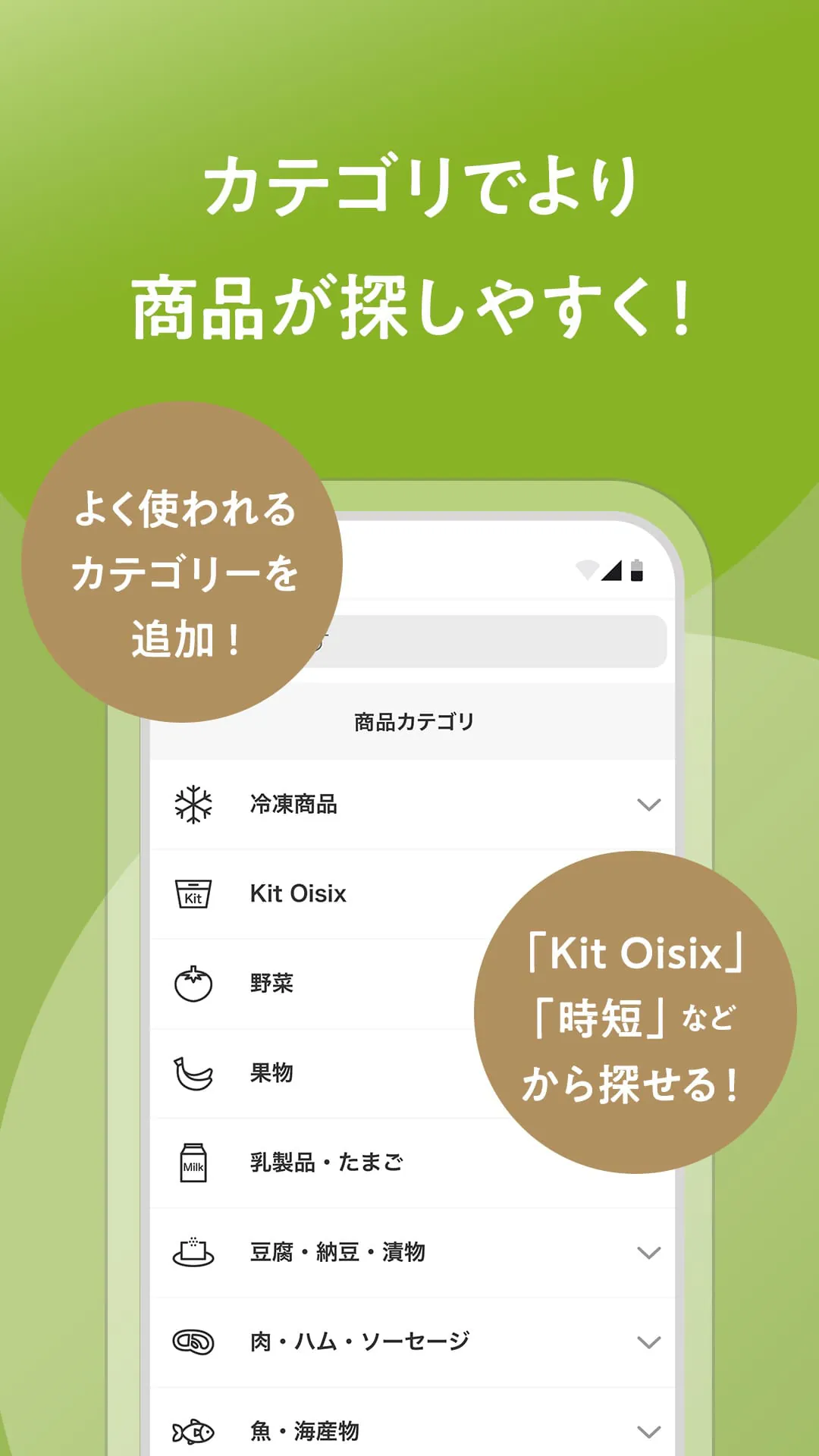
Task: Click the battery status indicator
Action: click(639, 571)
